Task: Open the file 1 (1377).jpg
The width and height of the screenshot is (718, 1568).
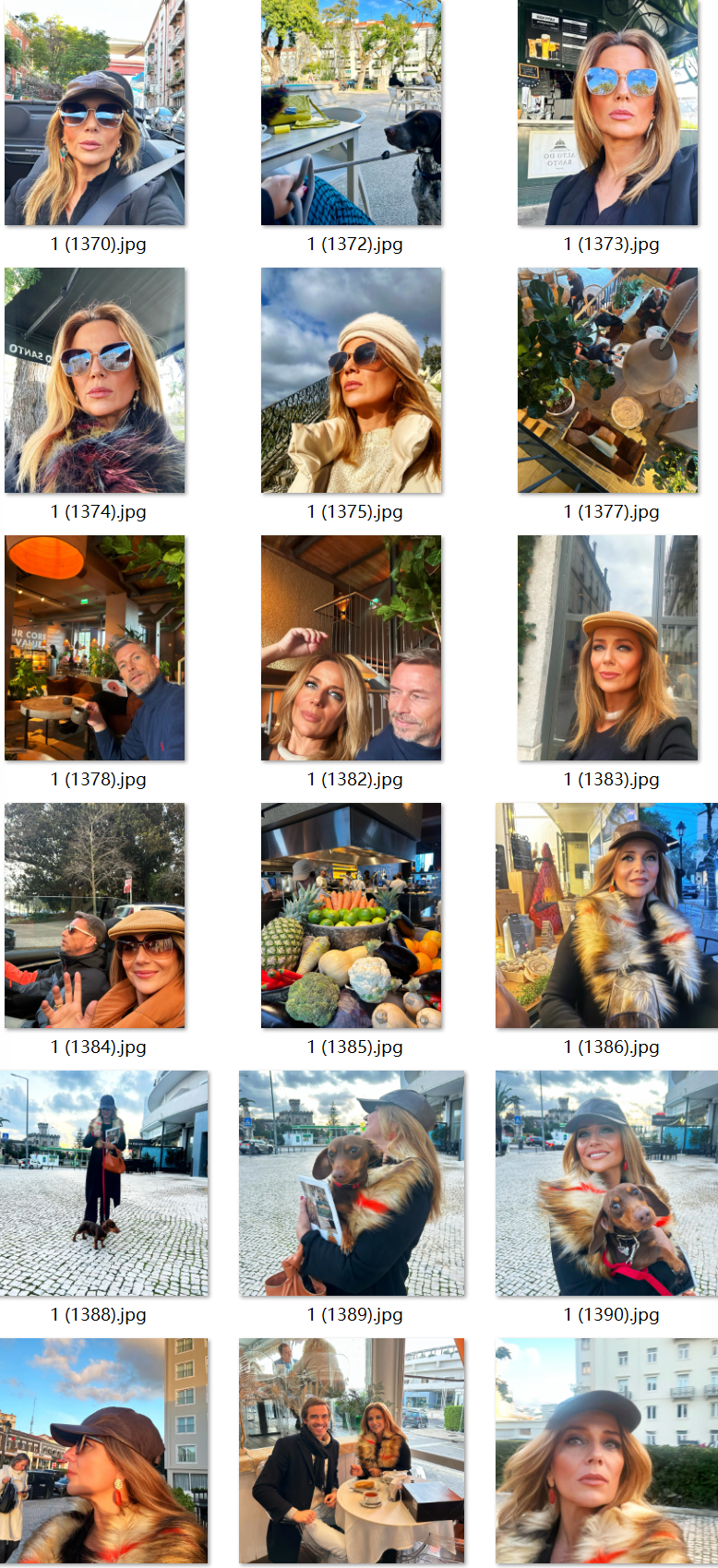Action: tap(607, 380)
